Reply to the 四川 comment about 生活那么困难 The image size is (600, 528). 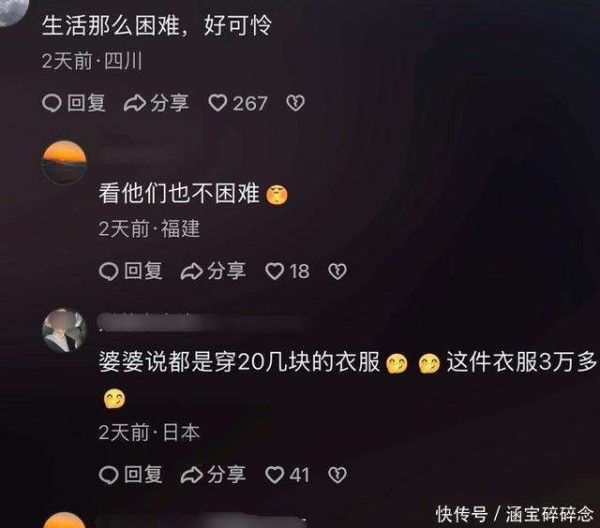click(x=74, y=102)
